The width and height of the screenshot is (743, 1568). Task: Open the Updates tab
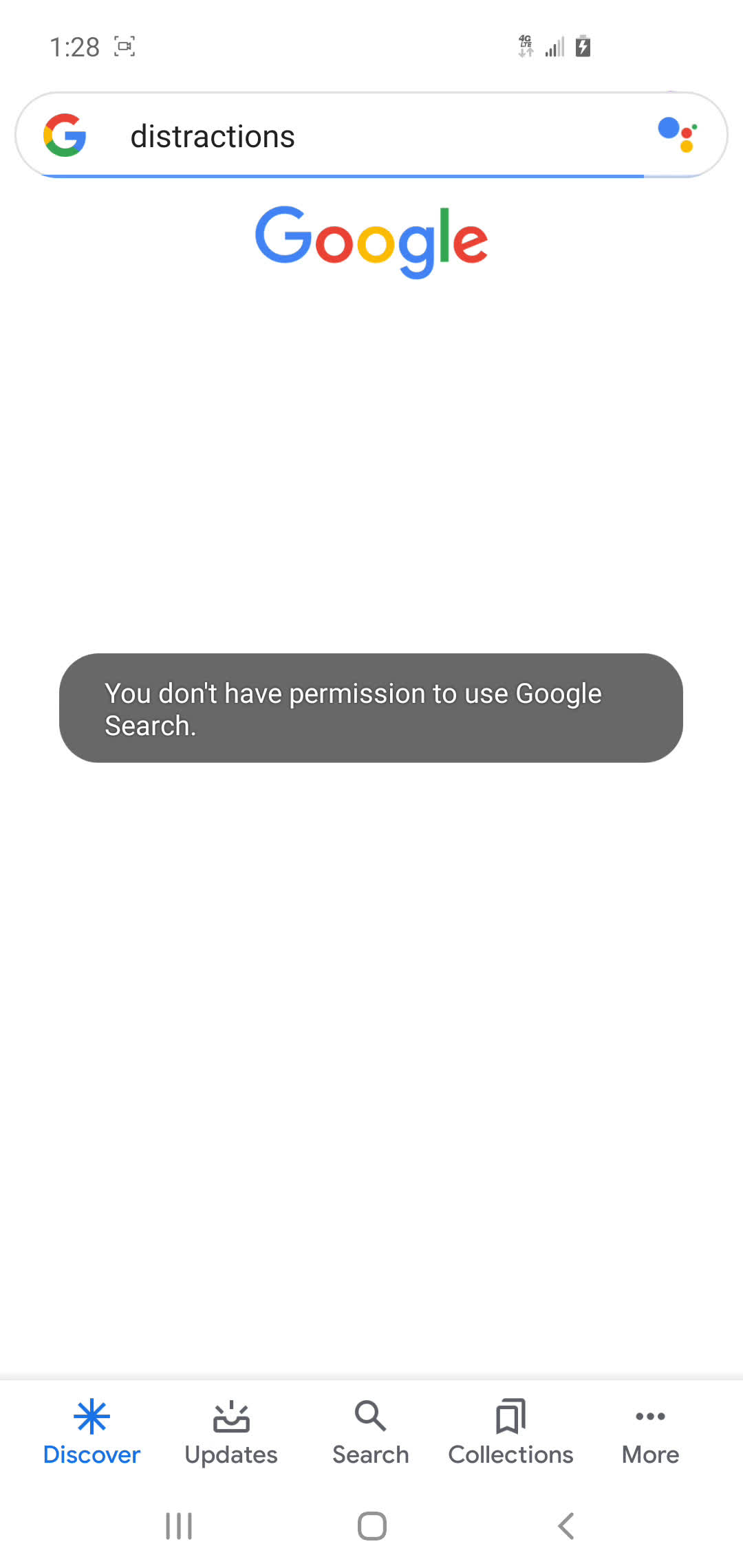[231, 1433]
